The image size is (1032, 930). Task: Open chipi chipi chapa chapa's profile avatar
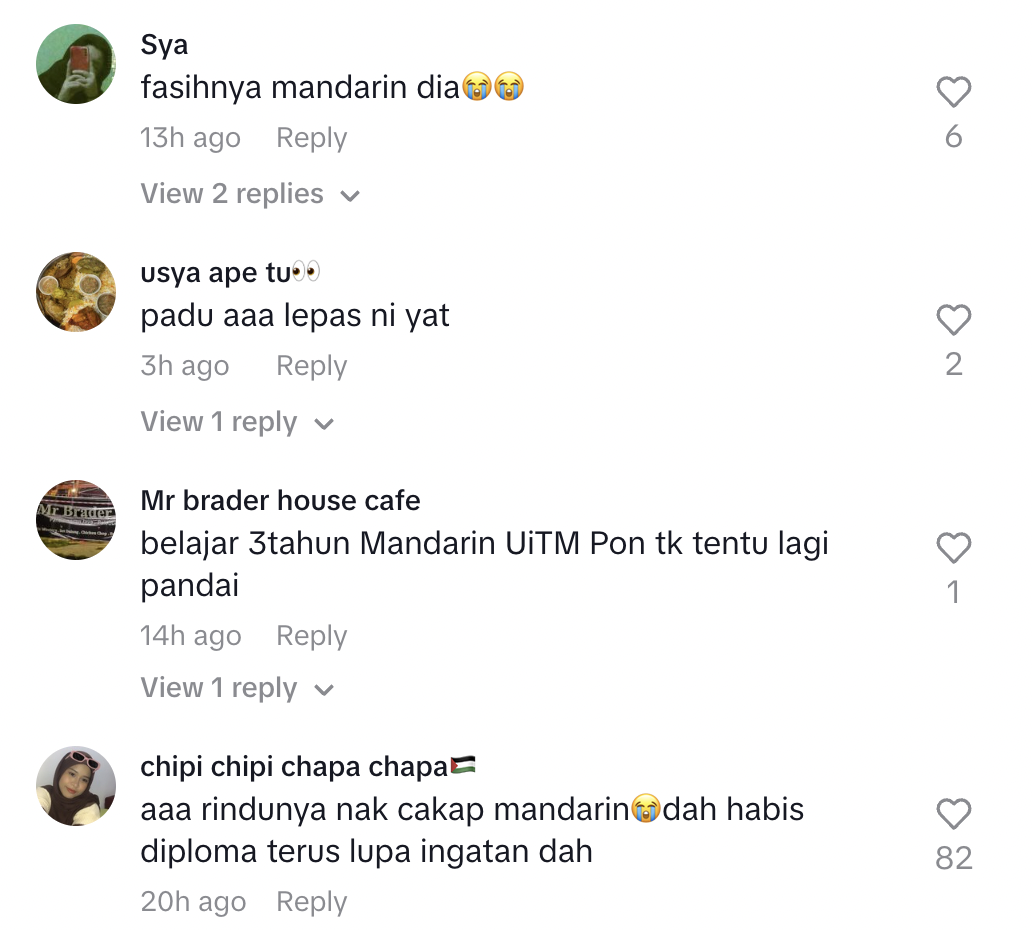(x=76, y=786)
